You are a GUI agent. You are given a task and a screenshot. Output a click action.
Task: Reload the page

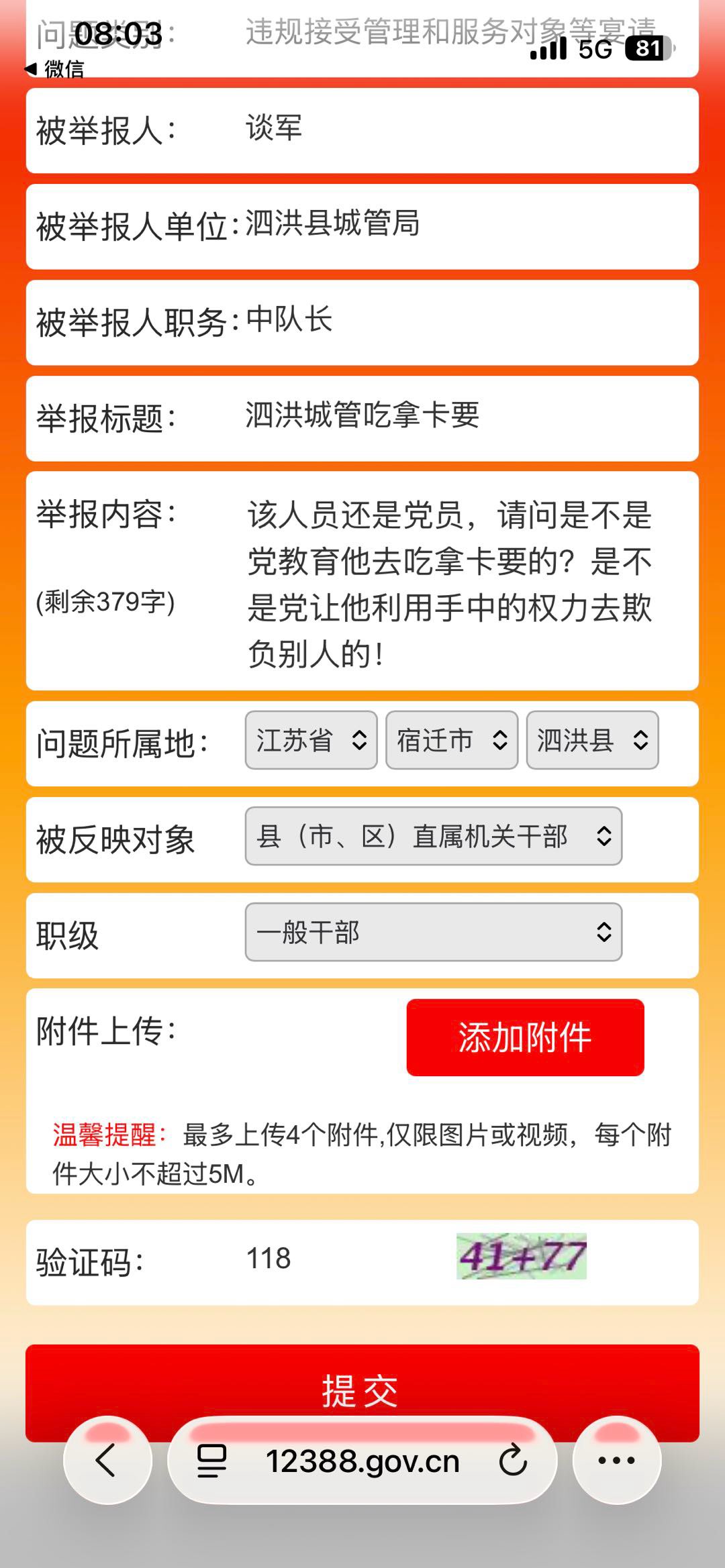pos(513,1461)
